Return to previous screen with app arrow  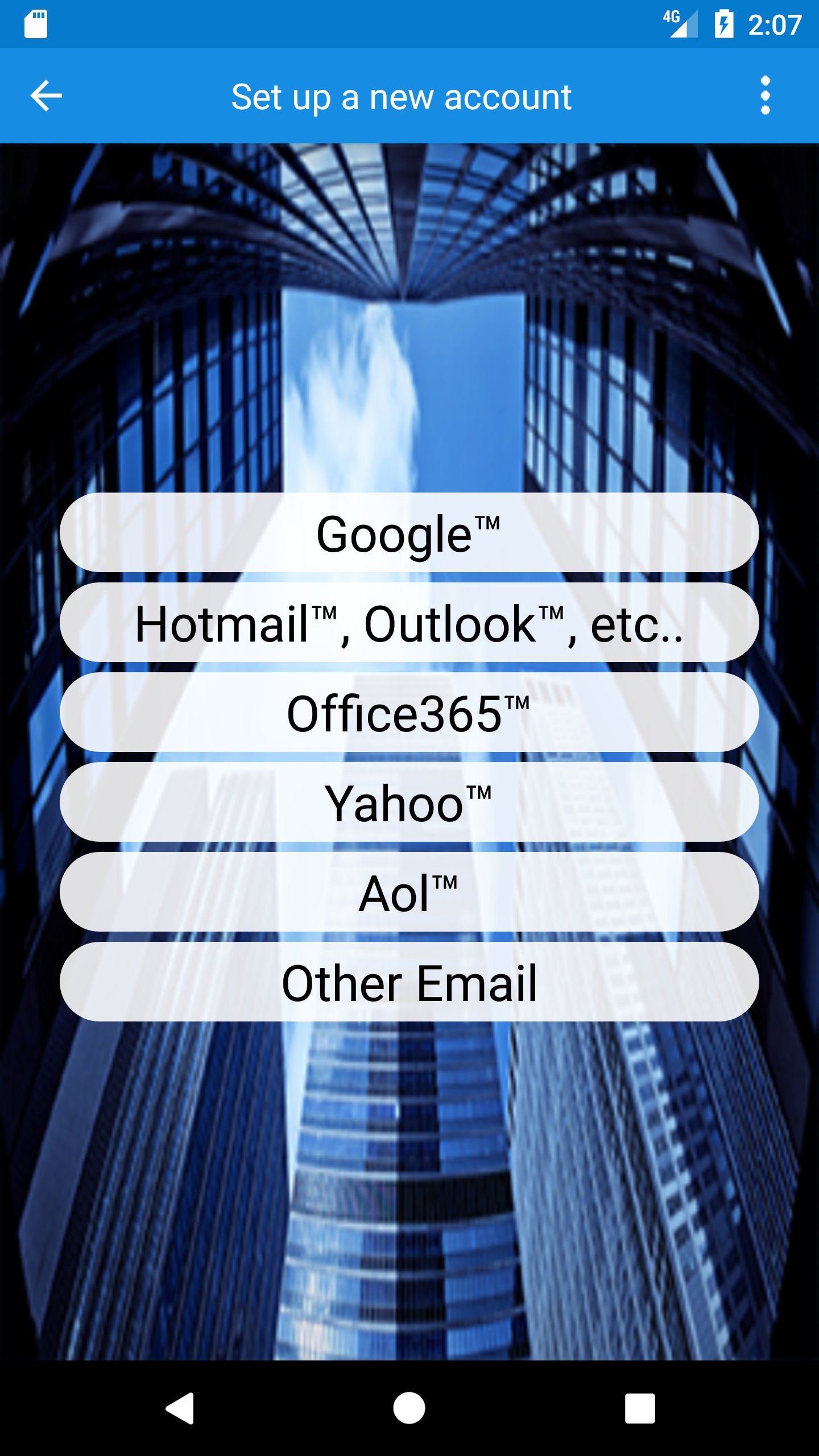[45, 96]
